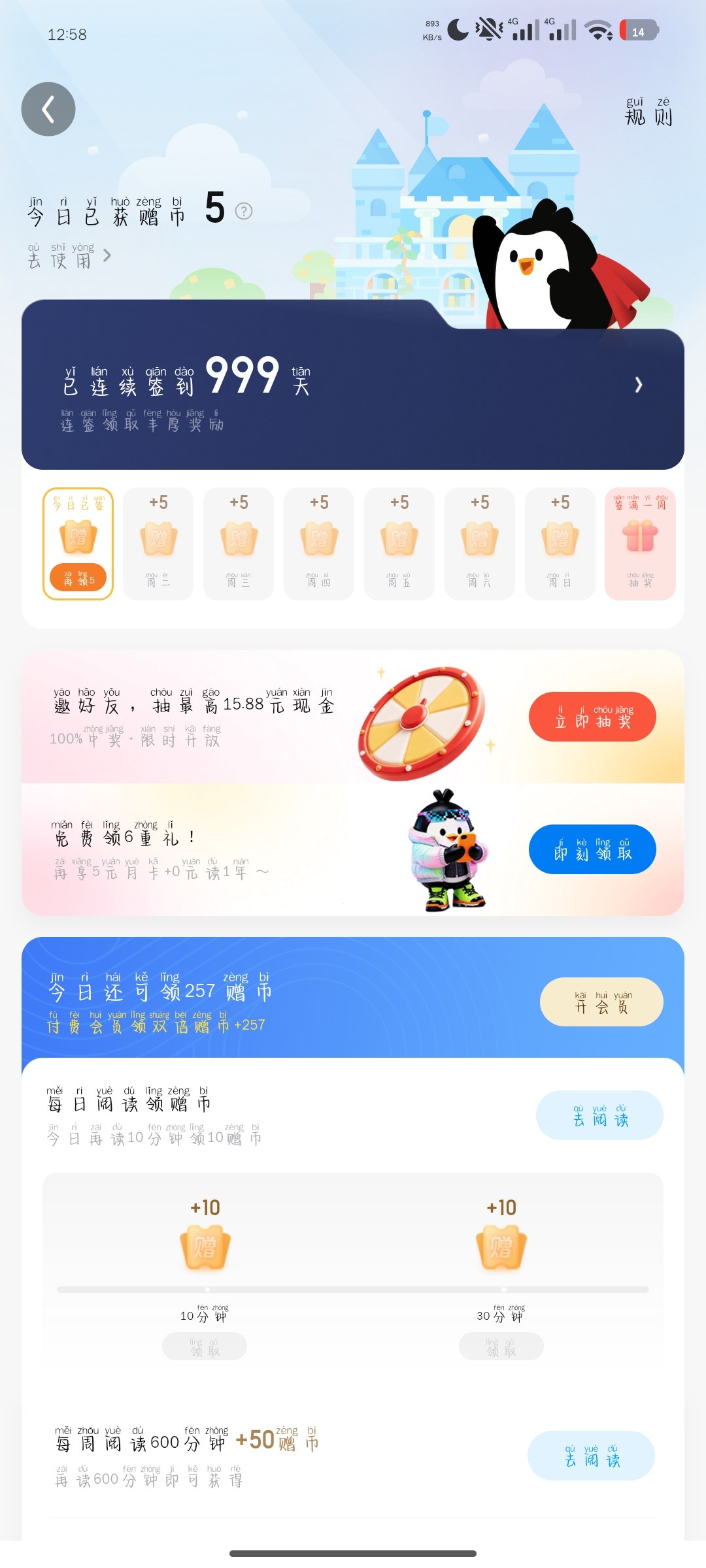Claim the 30分钟 reading reward
Viewport: 706px width, 1568px height.
pos(501,1347)
